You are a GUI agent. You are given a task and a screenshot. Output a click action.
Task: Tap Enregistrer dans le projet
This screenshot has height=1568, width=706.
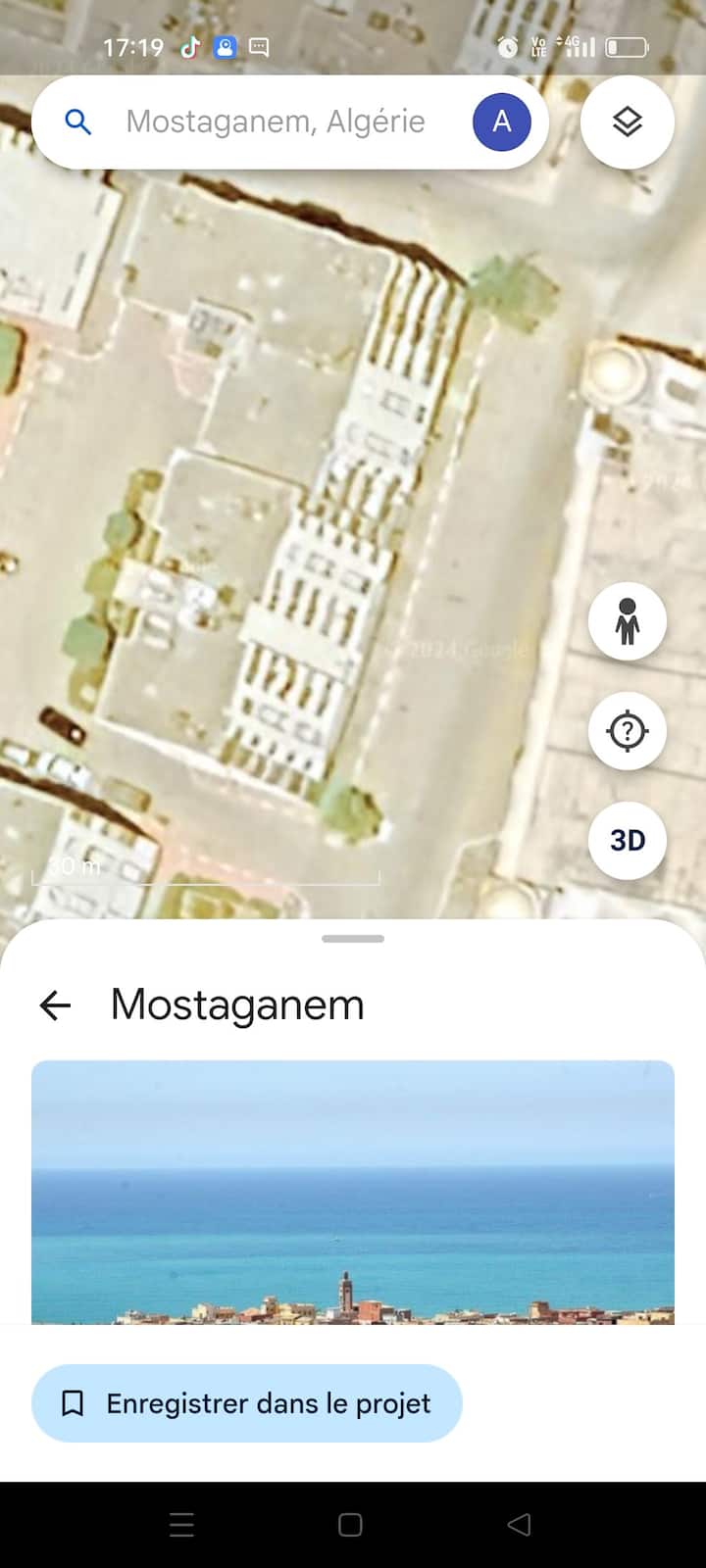click(x=247, y=1403)
